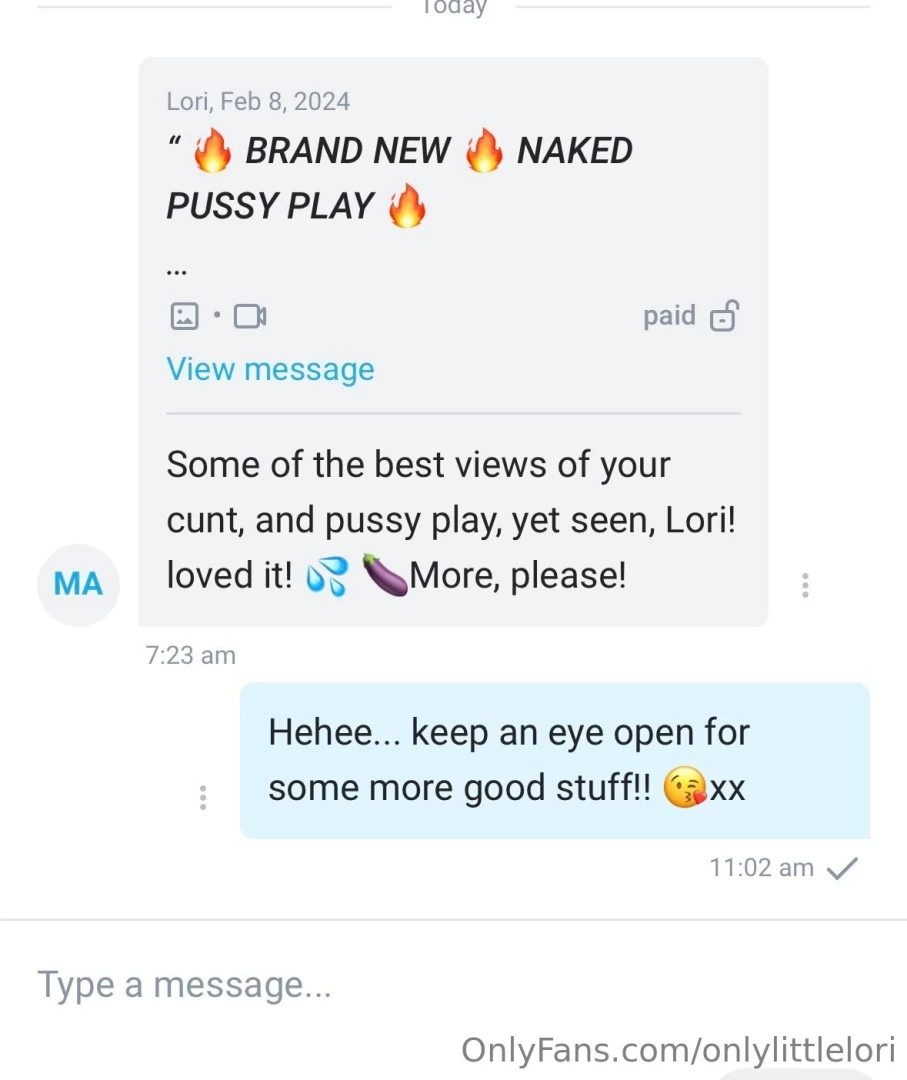
Task: Click the eggplant emoji in MA's message
Action: (387, 576)
